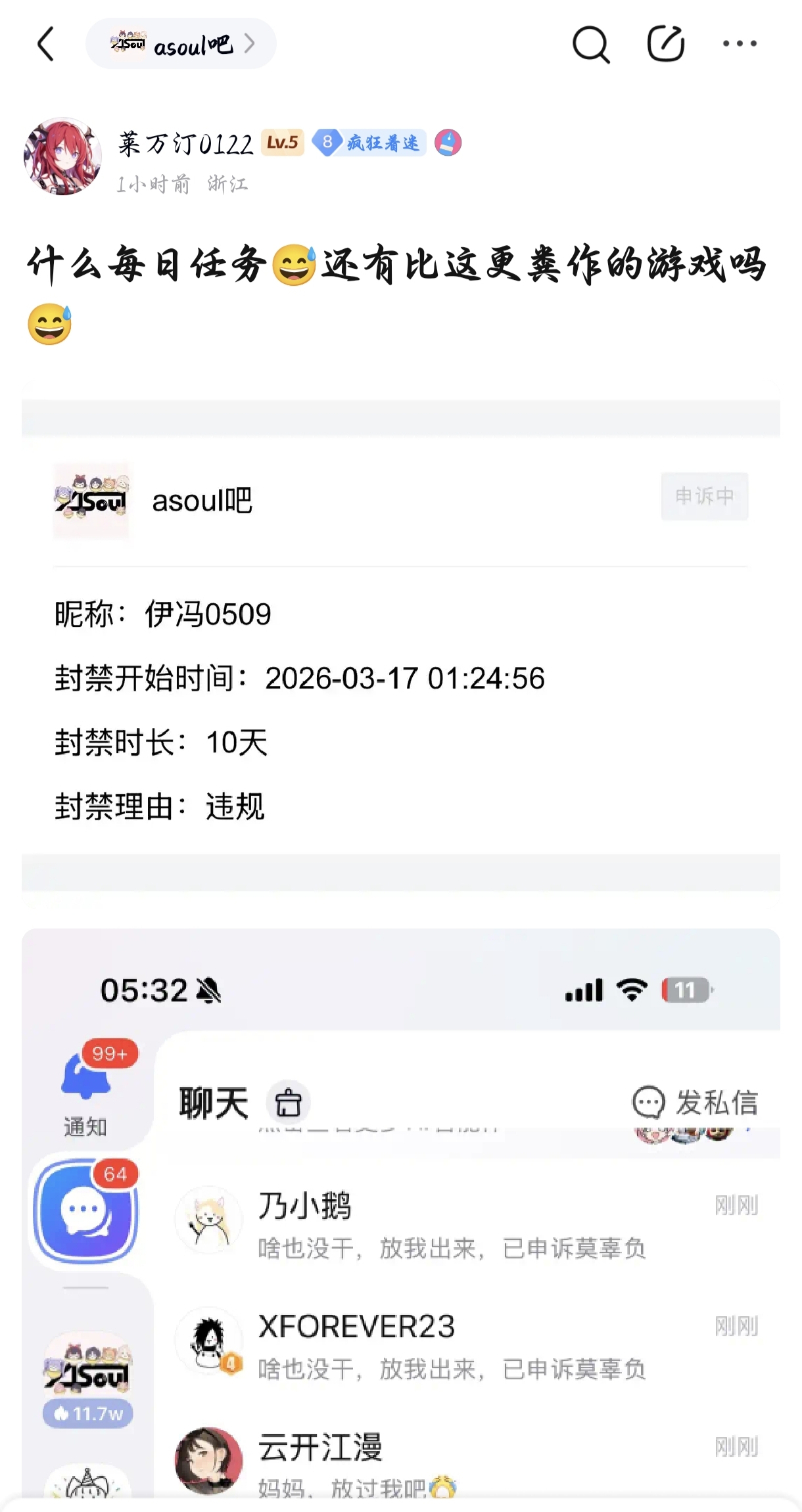Open the asoul吧 forum chip
Screen dimensions: 802x1512
181,44
